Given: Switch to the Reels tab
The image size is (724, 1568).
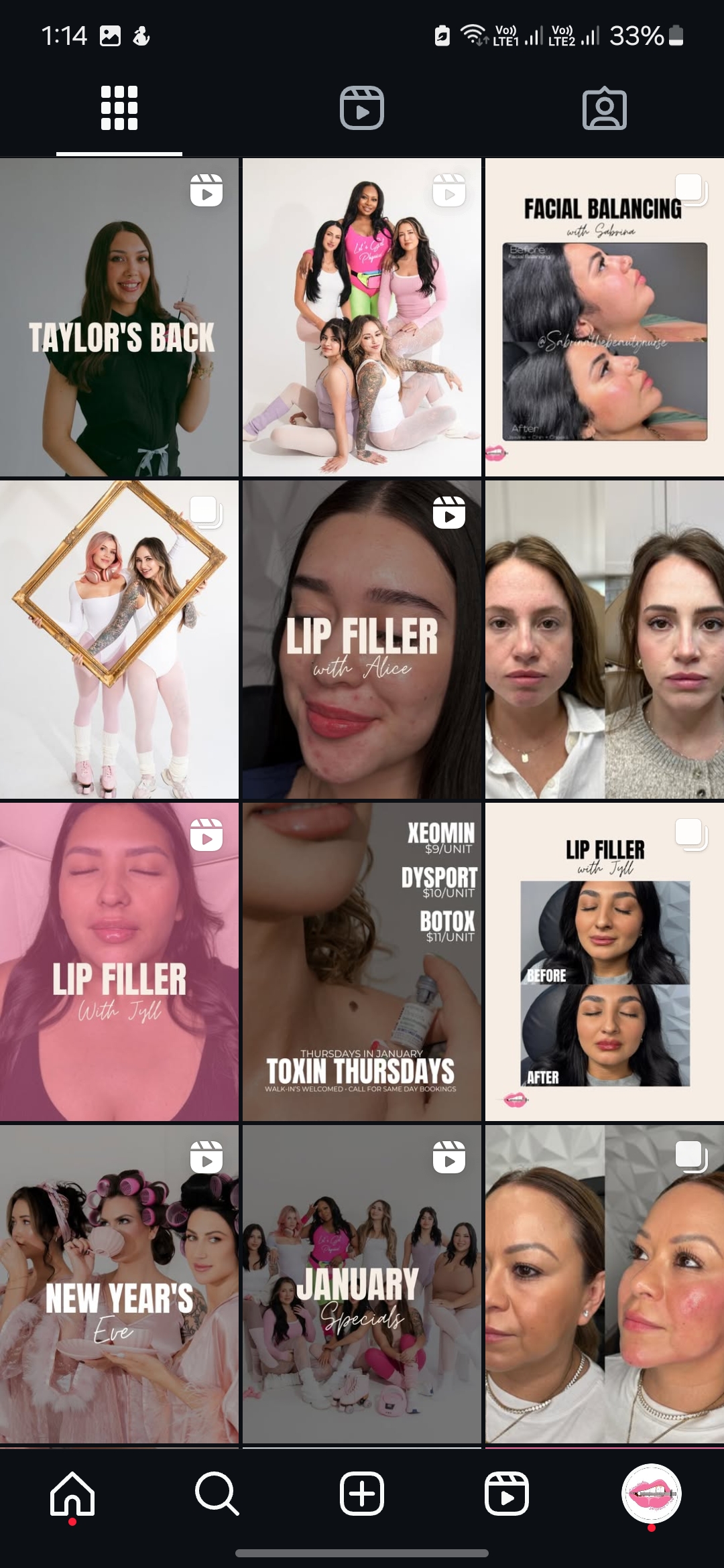Looking at the screenshot, I should [362, 108].
